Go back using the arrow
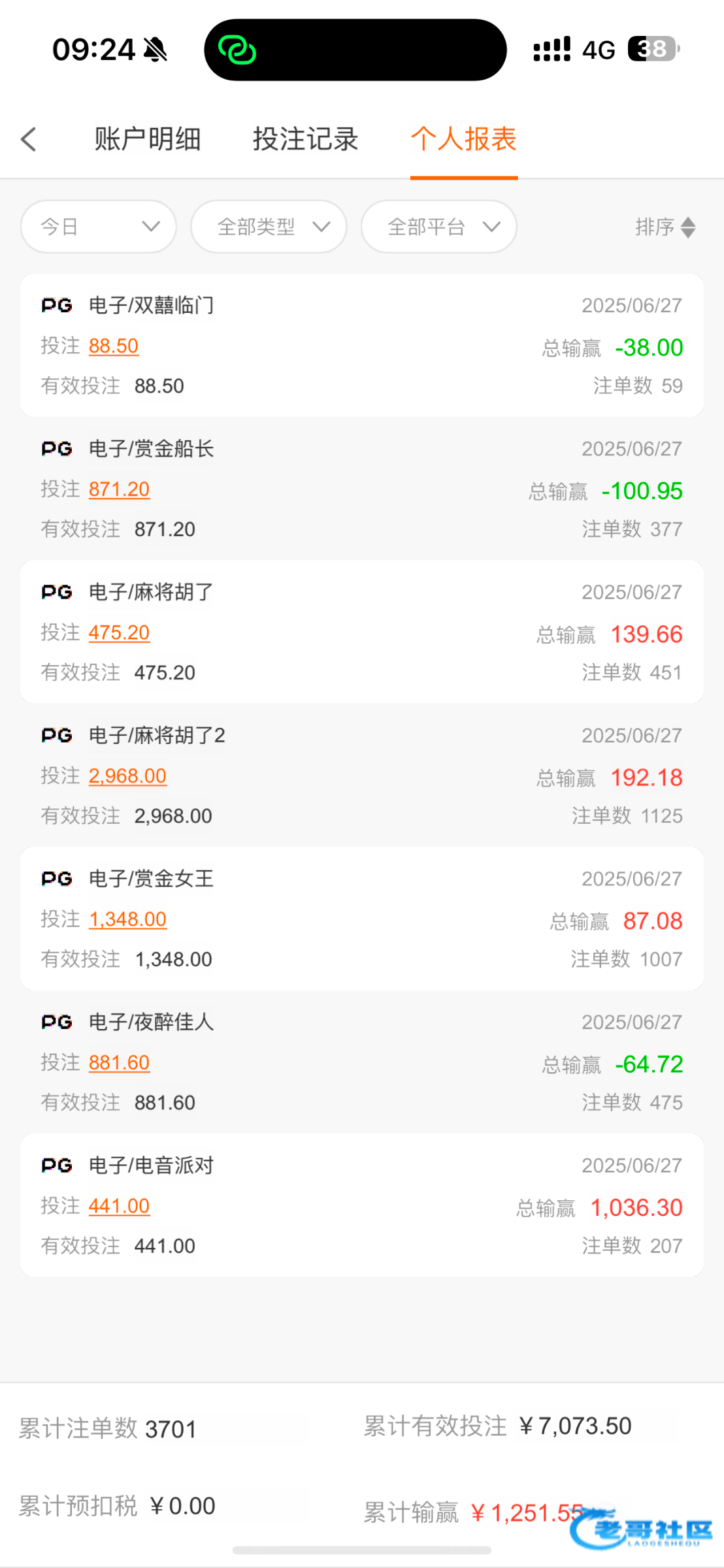Viewport: 724px width, 1568px height. tap(29, 139)
